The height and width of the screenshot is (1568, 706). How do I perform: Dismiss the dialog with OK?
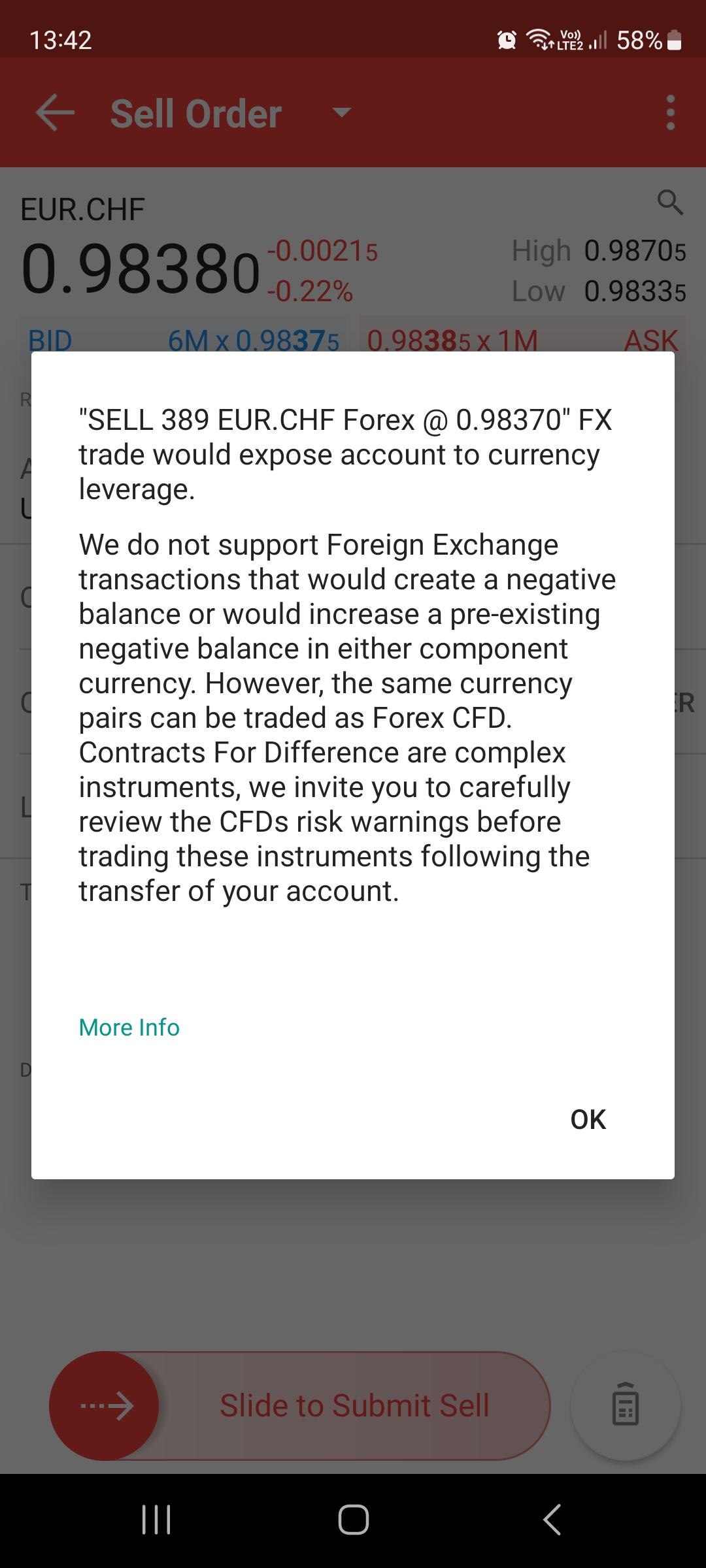588,1120
